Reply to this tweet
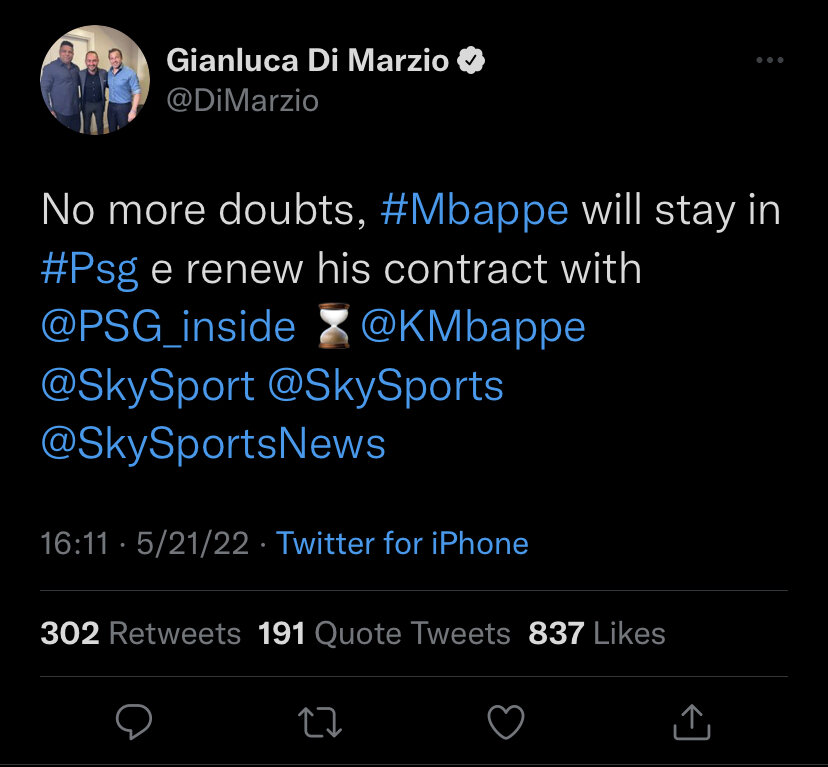The image size is (828, 767). pyautogui.click(x=133, y=722)
